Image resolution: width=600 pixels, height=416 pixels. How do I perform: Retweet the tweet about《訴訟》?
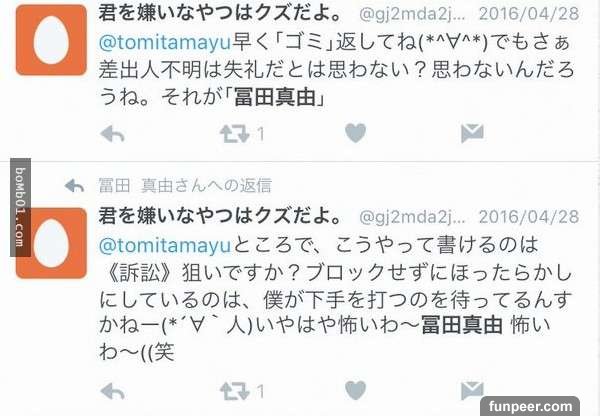click(234, 391)
